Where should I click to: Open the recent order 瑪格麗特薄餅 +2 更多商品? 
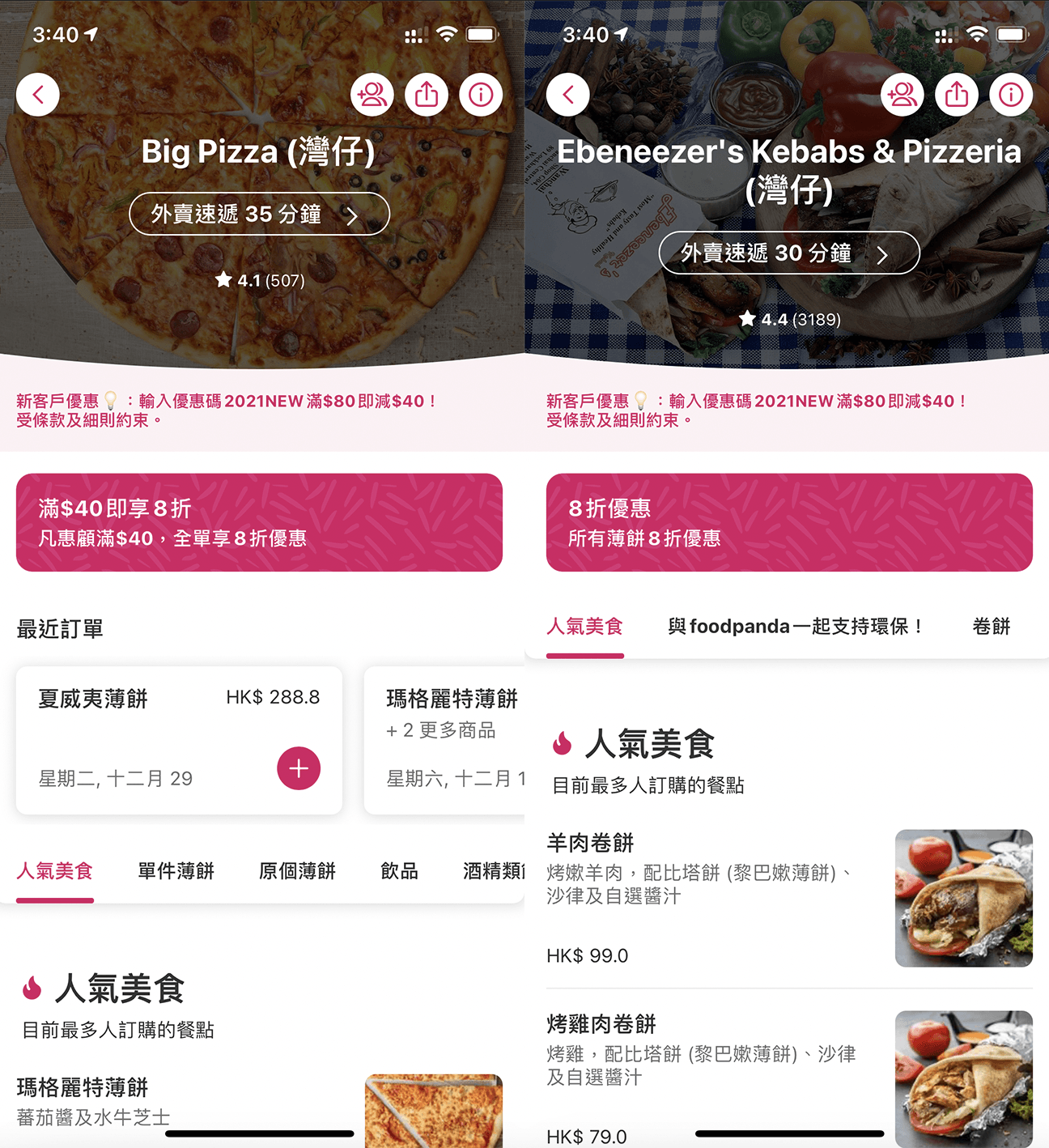click(444, 740)
